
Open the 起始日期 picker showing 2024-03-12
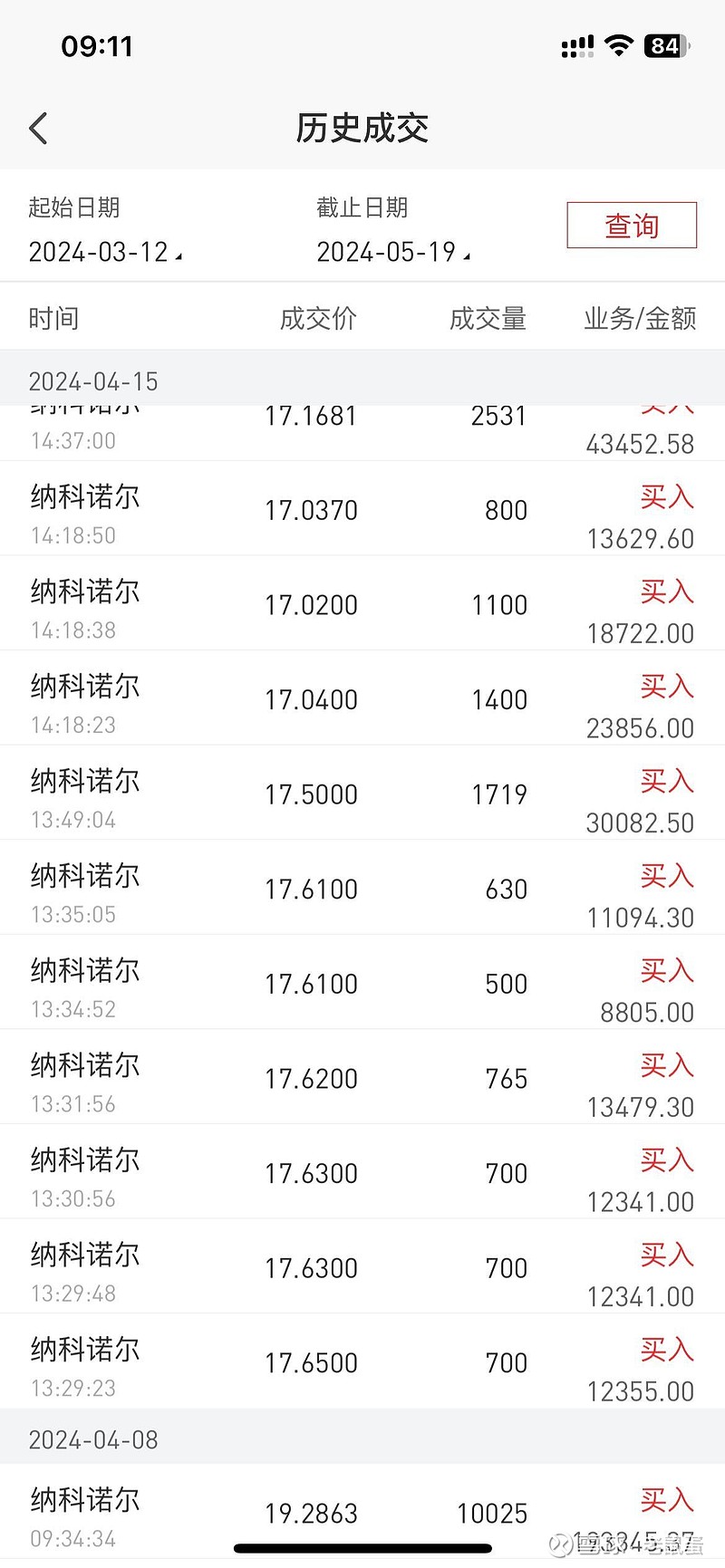pyautogui.click(x=105, y=252)
